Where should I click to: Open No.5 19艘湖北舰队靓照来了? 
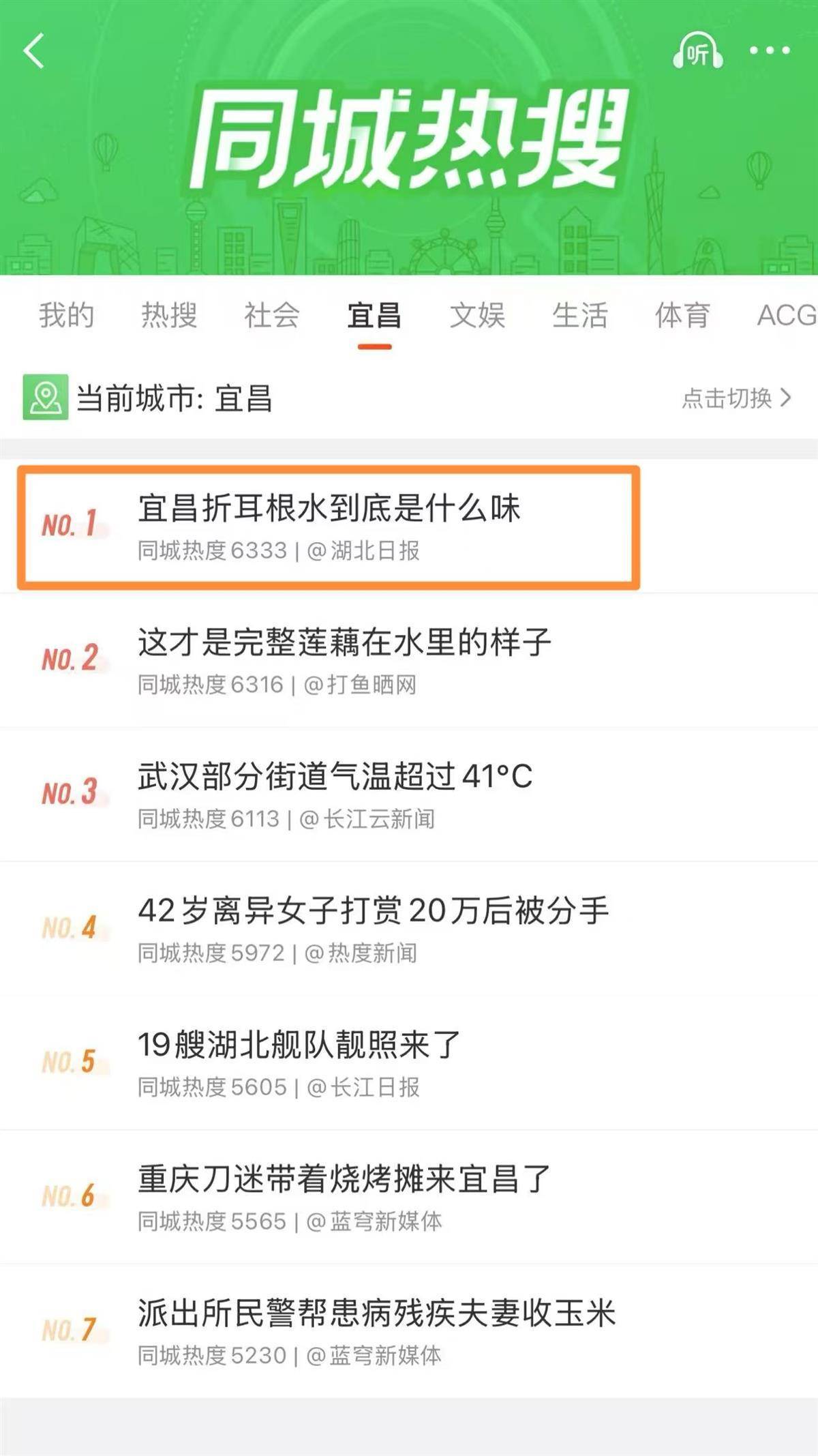tap(409, 1063)
